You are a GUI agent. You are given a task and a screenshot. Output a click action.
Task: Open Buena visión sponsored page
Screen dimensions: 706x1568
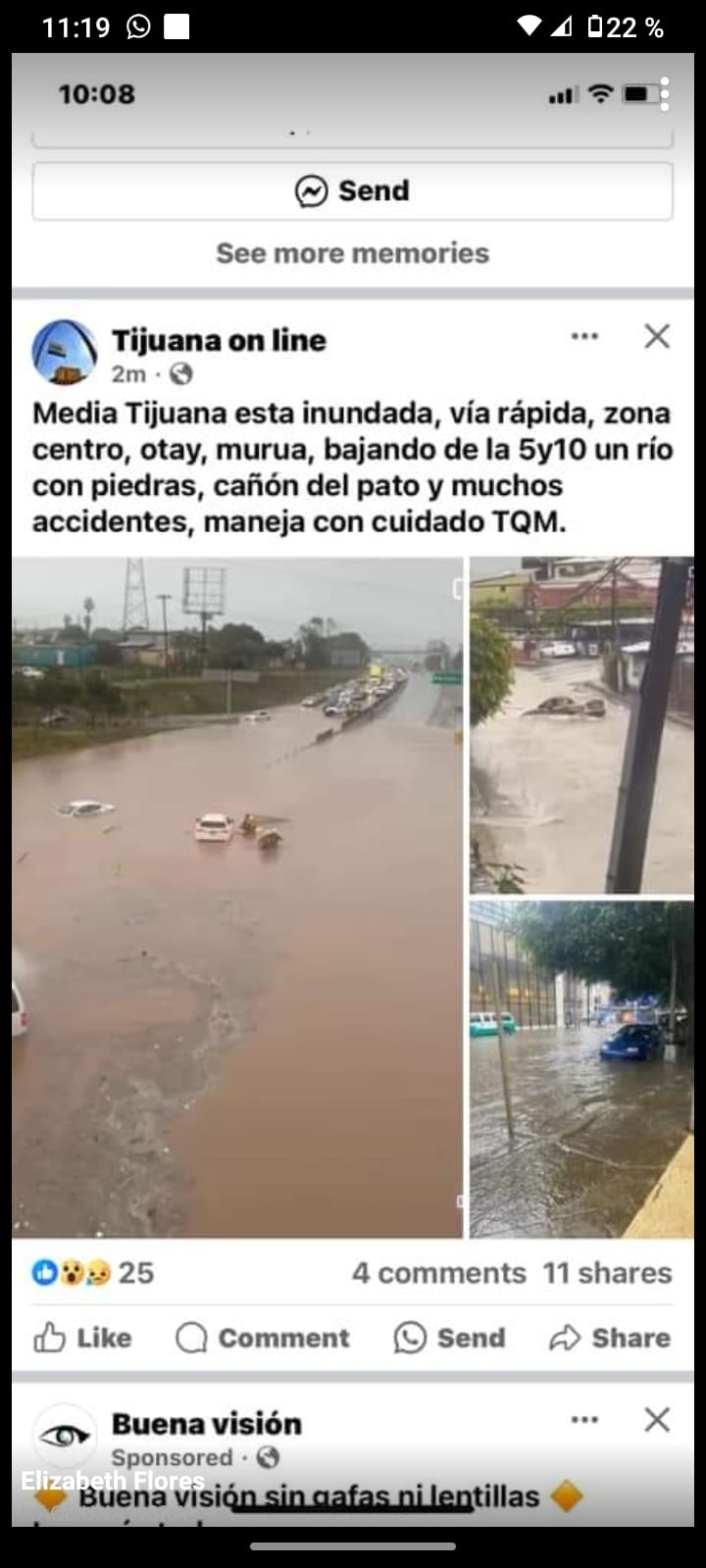pos(206,1423)
